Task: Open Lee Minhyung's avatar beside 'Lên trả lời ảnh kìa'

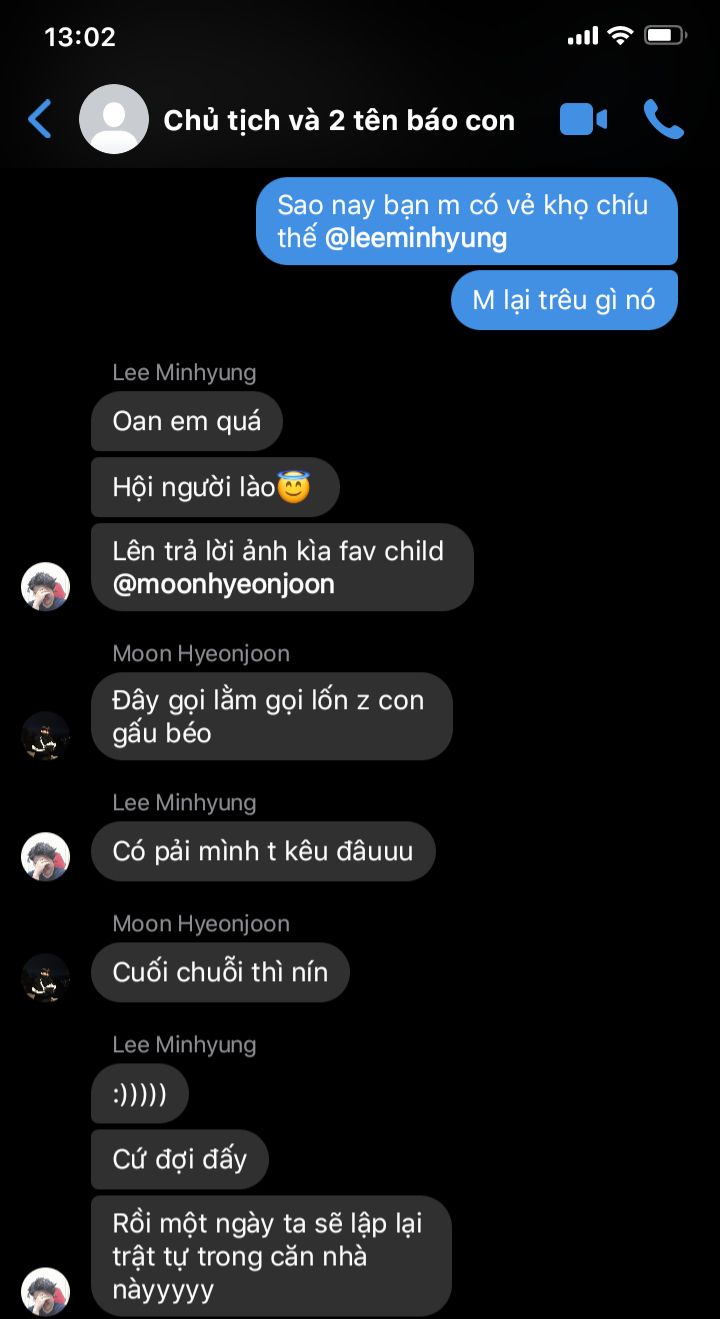Action: [45, 586]
